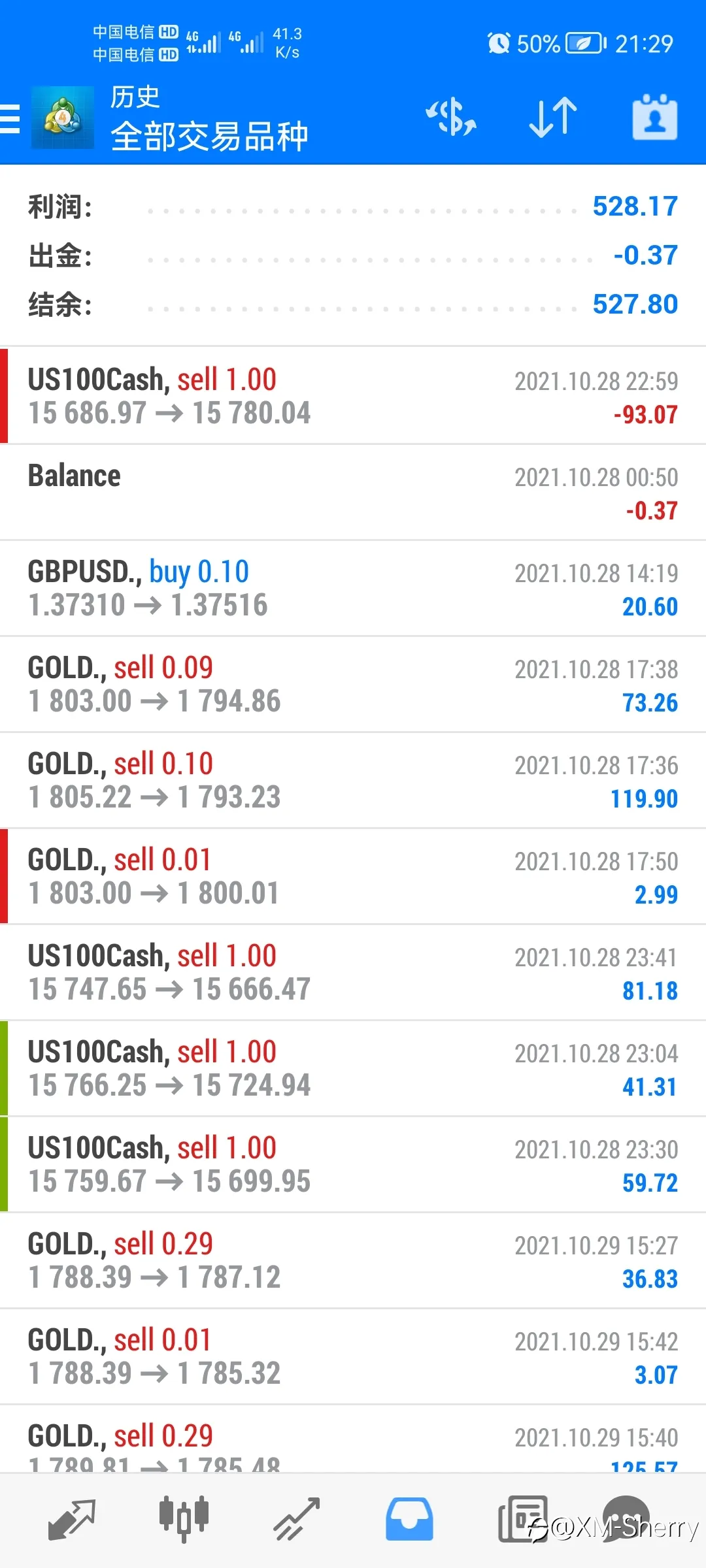Select the History tray tab

[x=409, y=1520]
